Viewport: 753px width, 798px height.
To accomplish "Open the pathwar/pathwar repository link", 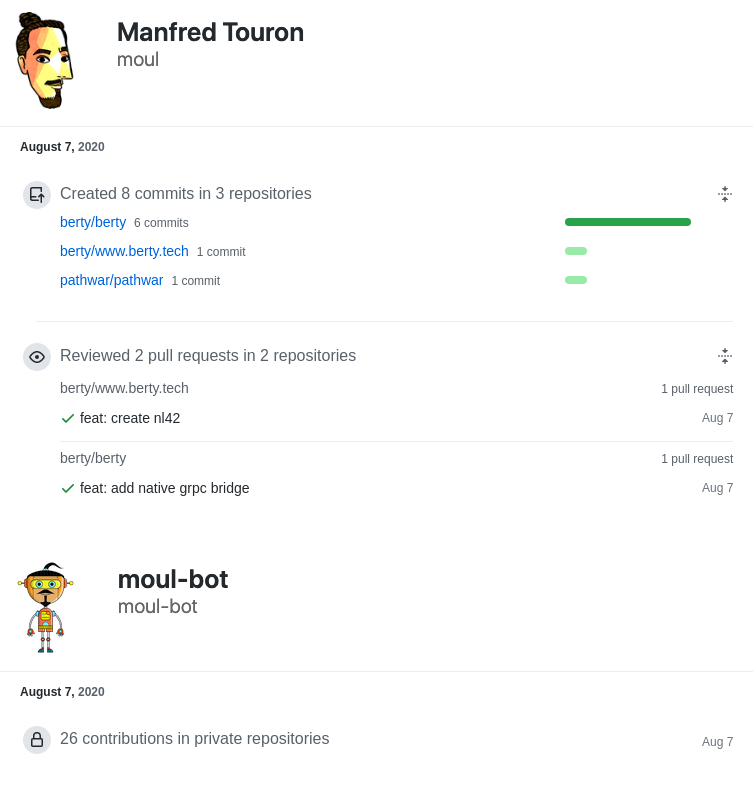I will tap(111, 280).
